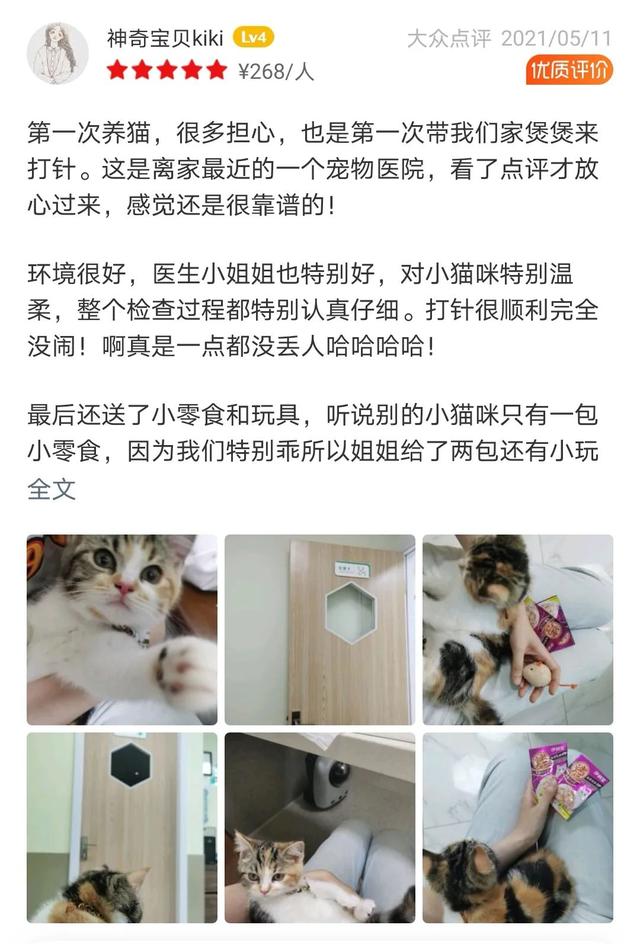The image size is (640, 944).
Task: View the wooden door hexagon window photo
Action: click(x=319, y=629)
